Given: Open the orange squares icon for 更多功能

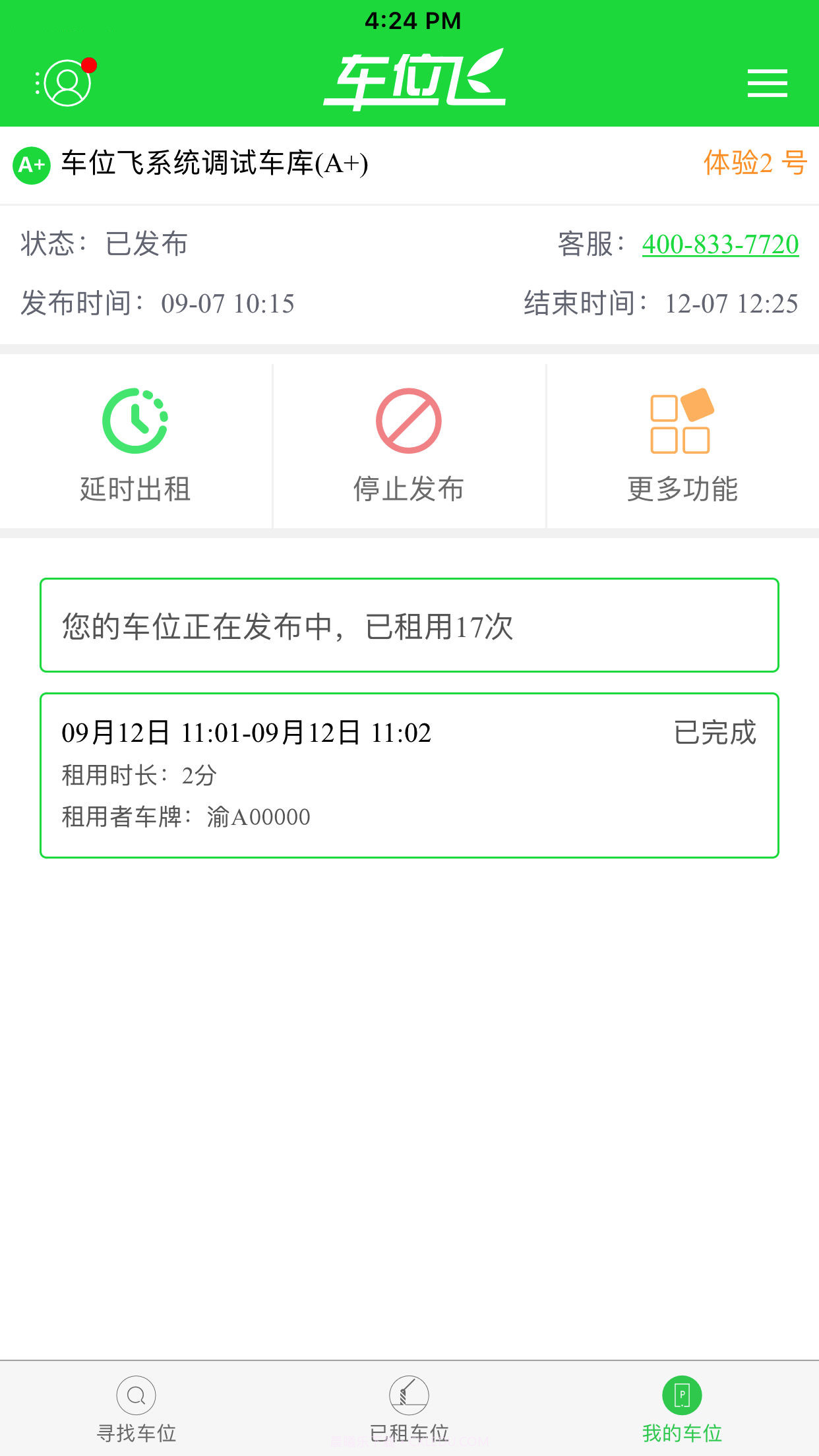Looking at the screenshot, I should [682, 422].
